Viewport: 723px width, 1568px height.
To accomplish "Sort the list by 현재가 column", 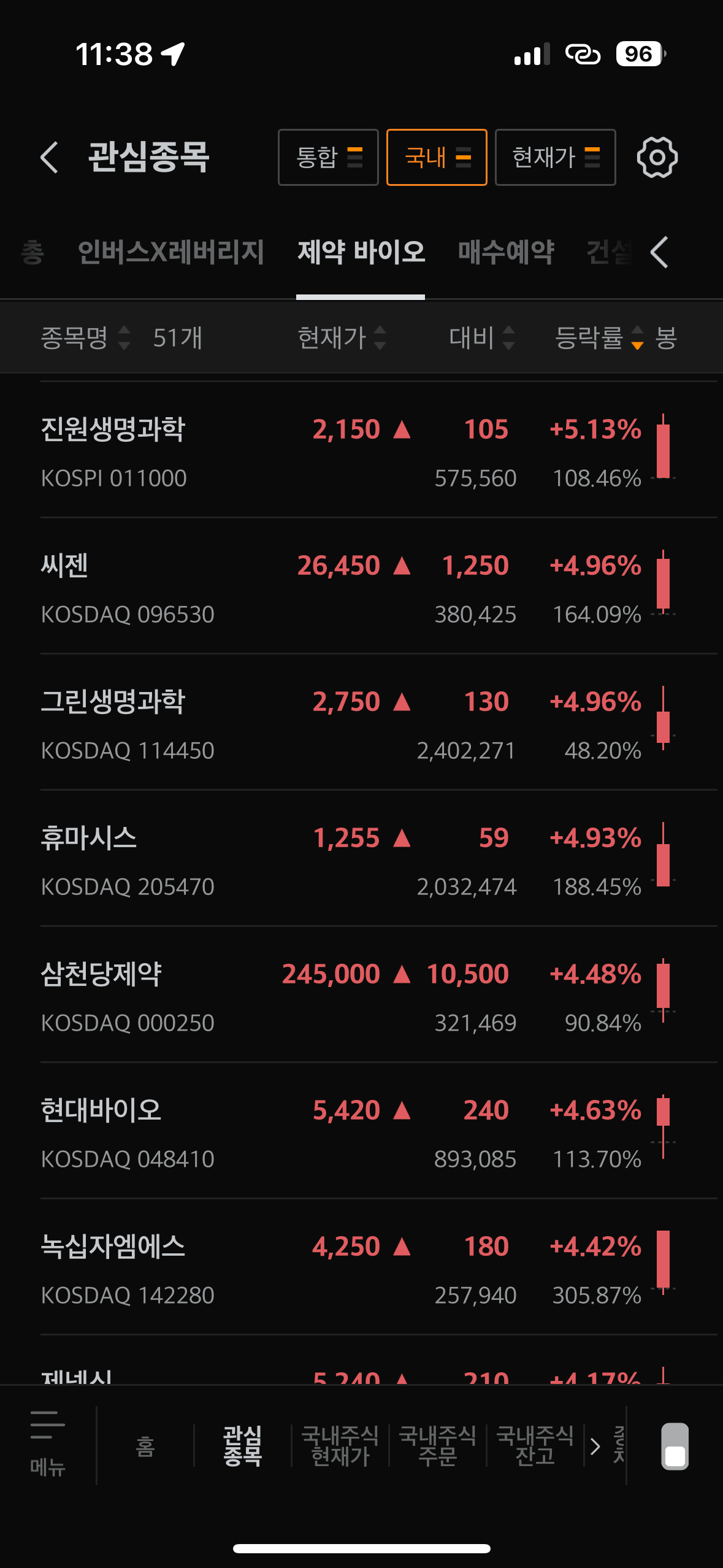I will [341, 337].
